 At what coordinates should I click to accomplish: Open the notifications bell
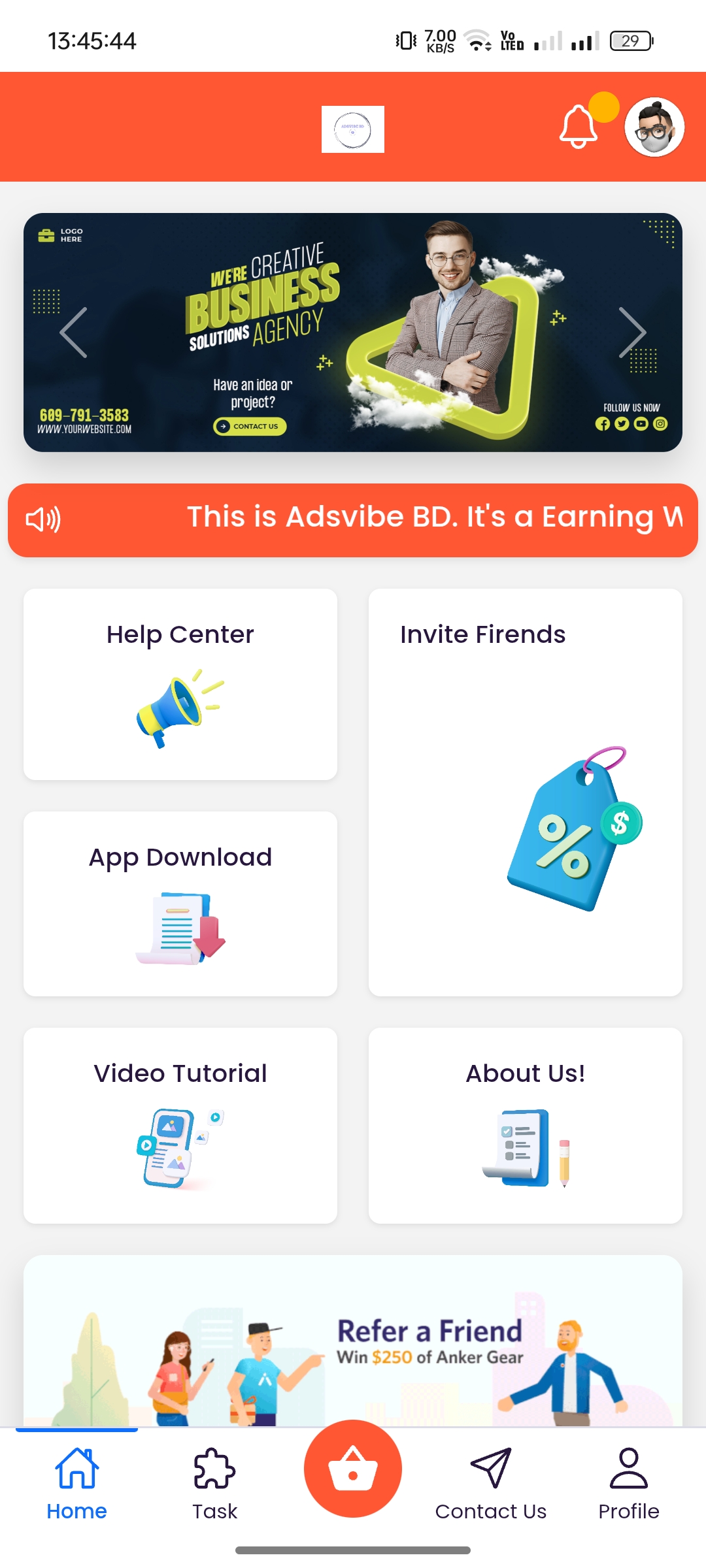pyautogui.click(x=579, y=125)
